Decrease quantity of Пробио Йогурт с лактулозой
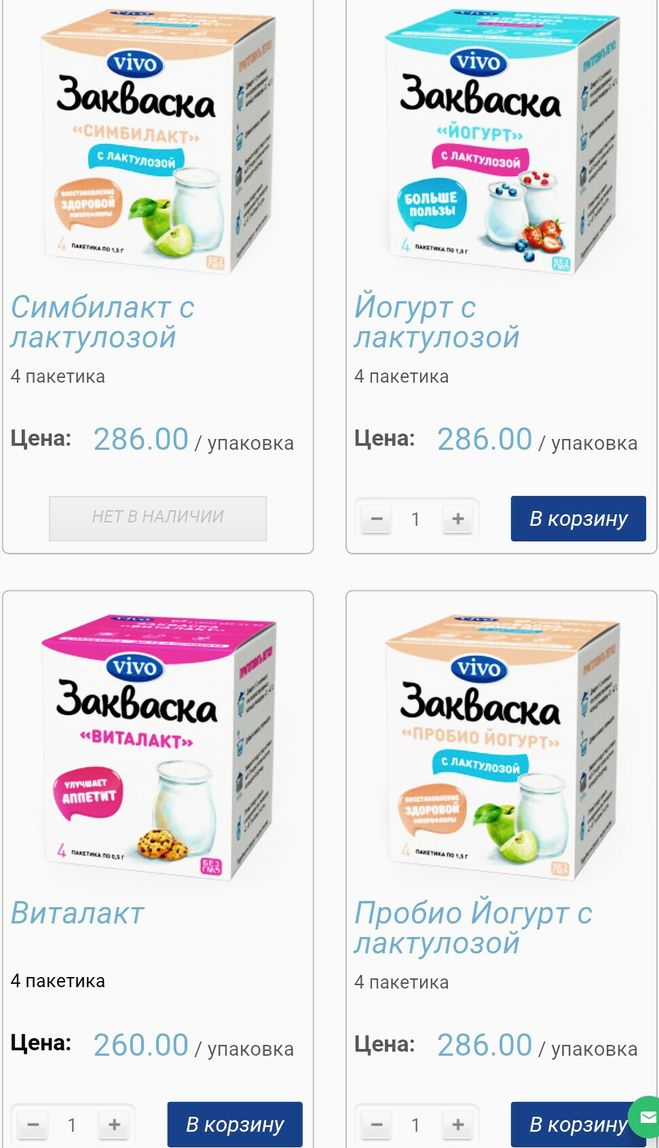 pyautogui.click(x=376, y=1124)
